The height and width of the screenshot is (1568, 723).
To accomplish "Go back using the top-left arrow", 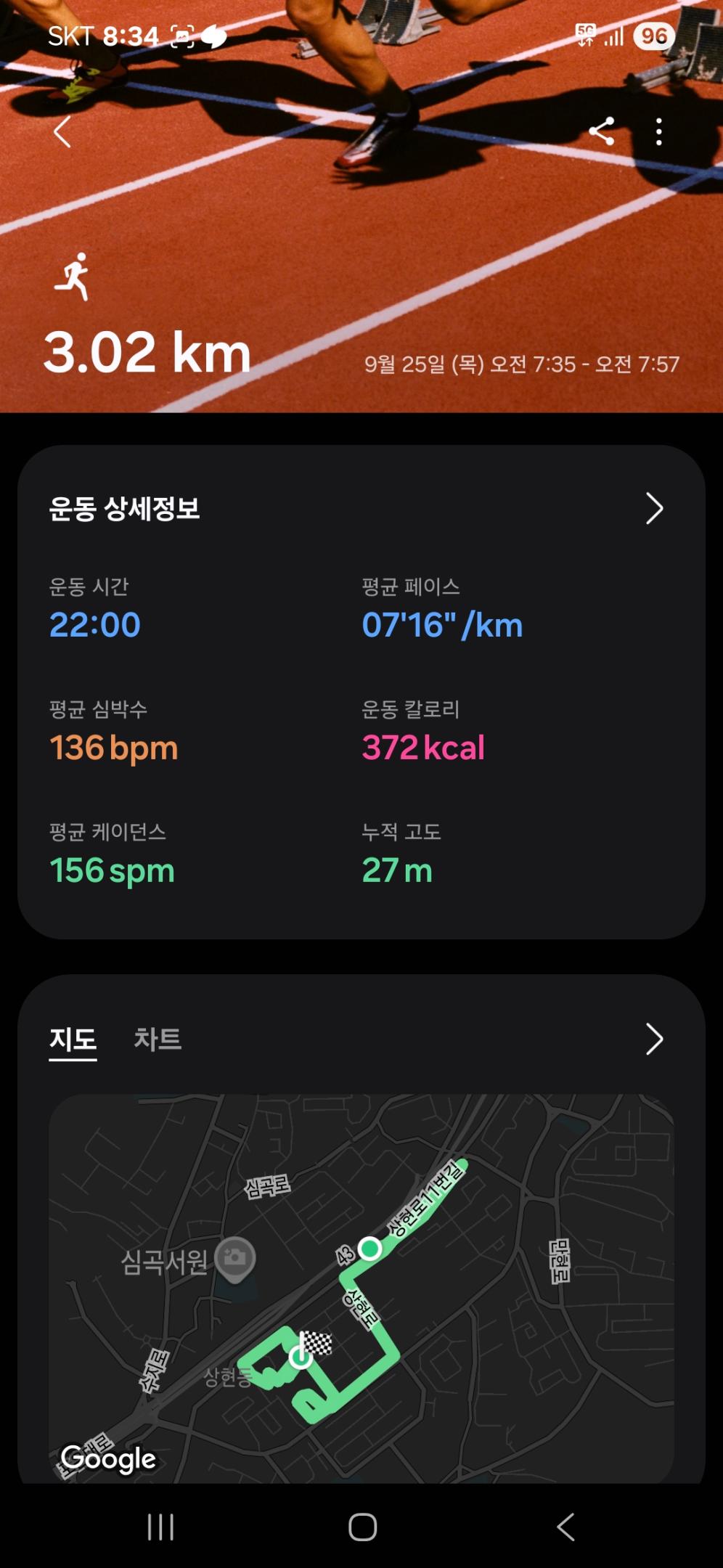I will [x=63, y=132].
